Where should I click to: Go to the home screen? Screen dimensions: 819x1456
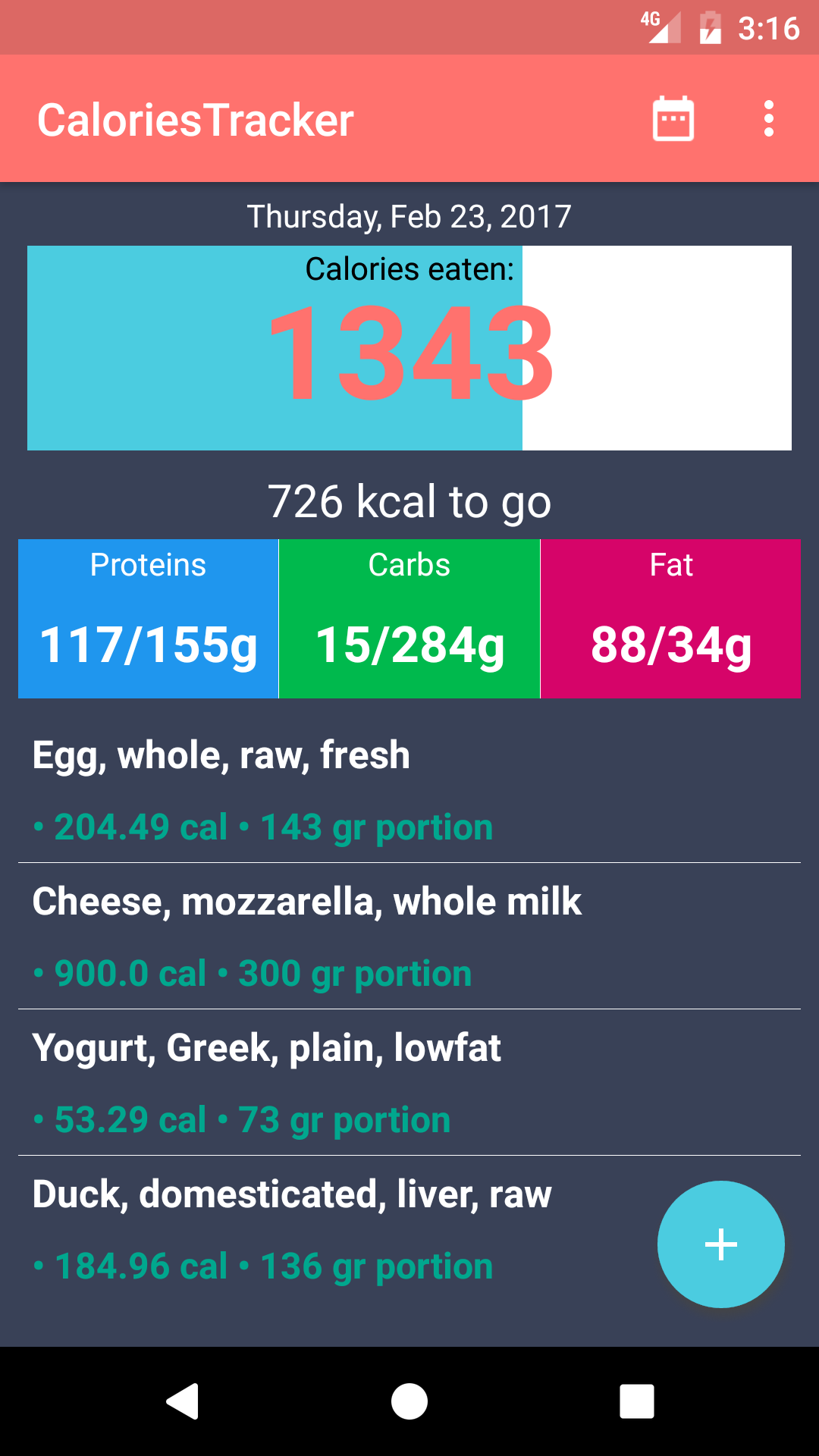tap(409, 1401)
